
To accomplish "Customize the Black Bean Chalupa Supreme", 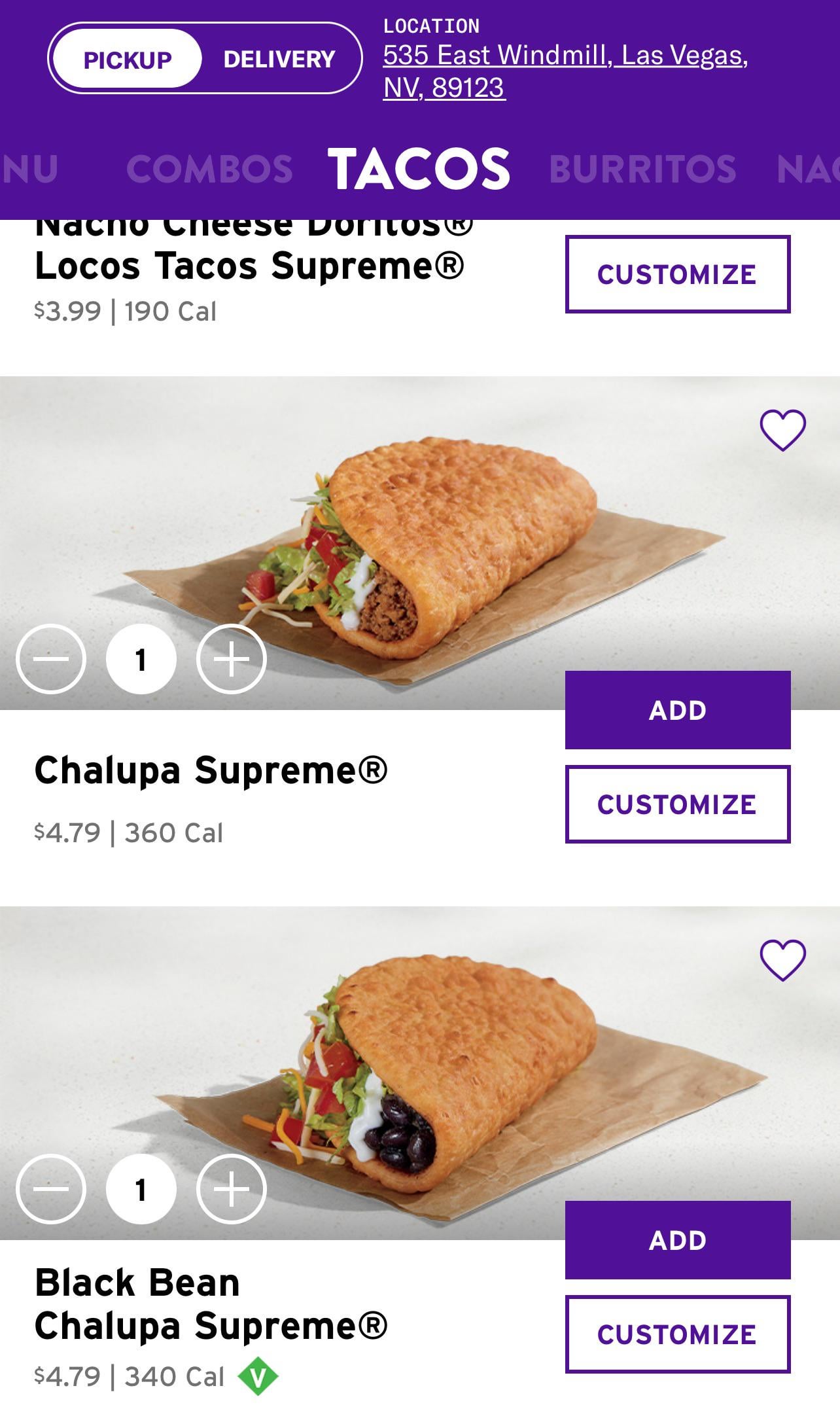I will (678, 1334).
